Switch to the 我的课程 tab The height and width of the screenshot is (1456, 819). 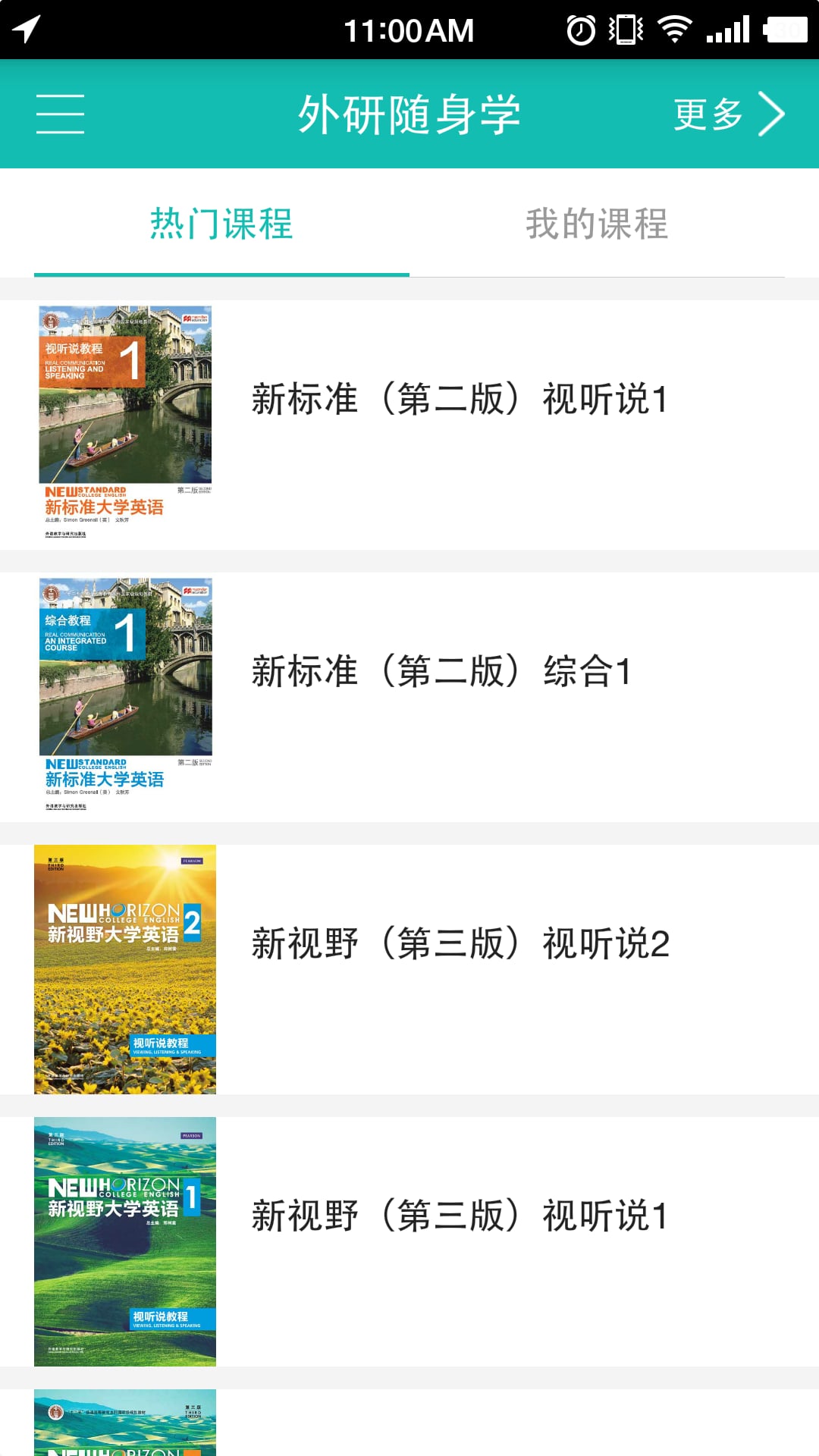pyautogui.click(x=597, y=224)
